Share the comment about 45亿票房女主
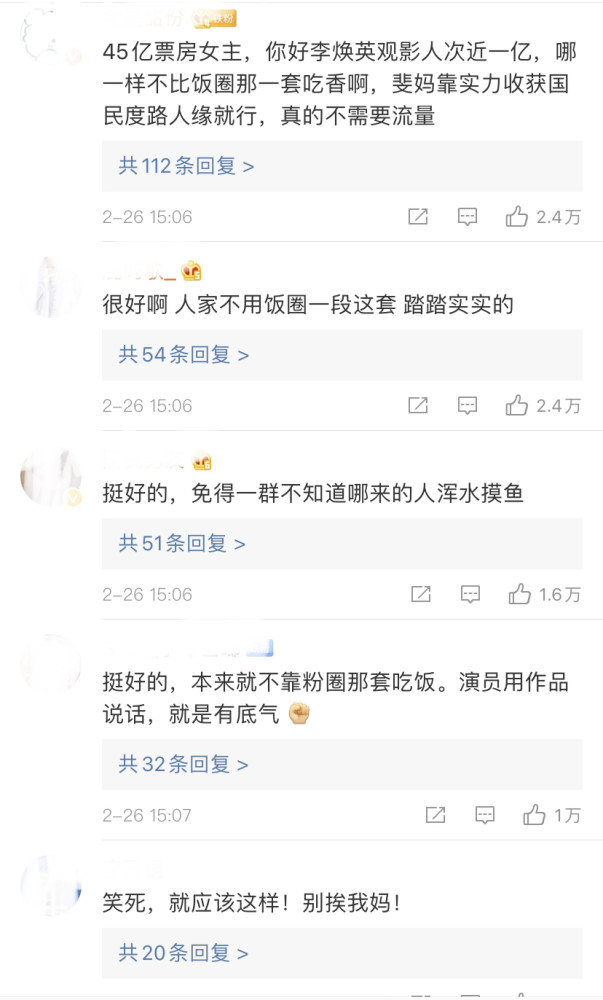This screenshot has height=1000, width=603. tap(418, 217)
